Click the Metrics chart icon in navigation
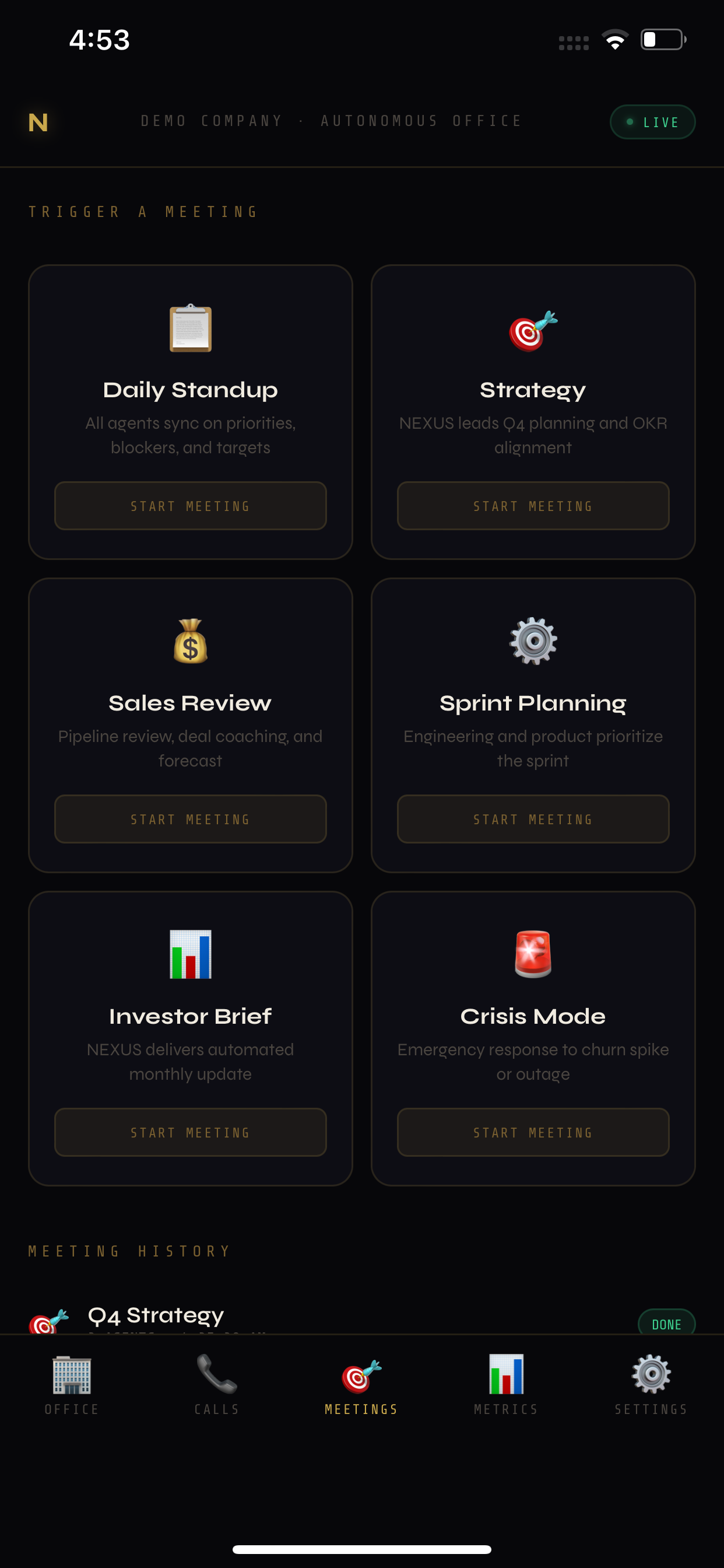Viewport: 724px width, 1568px height. (x=506, y=1383)
